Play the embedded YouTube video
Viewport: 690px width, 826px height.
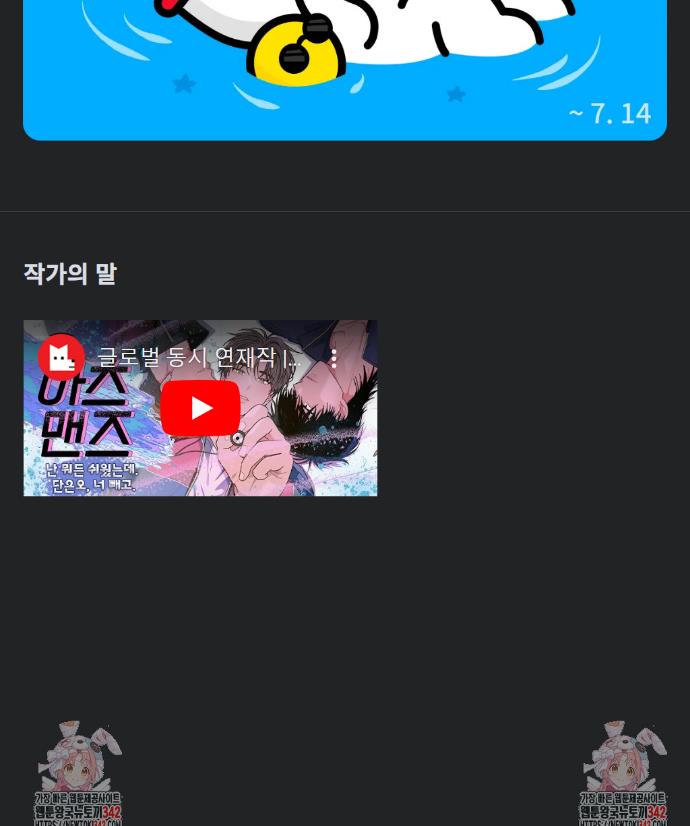click(200, 408)
